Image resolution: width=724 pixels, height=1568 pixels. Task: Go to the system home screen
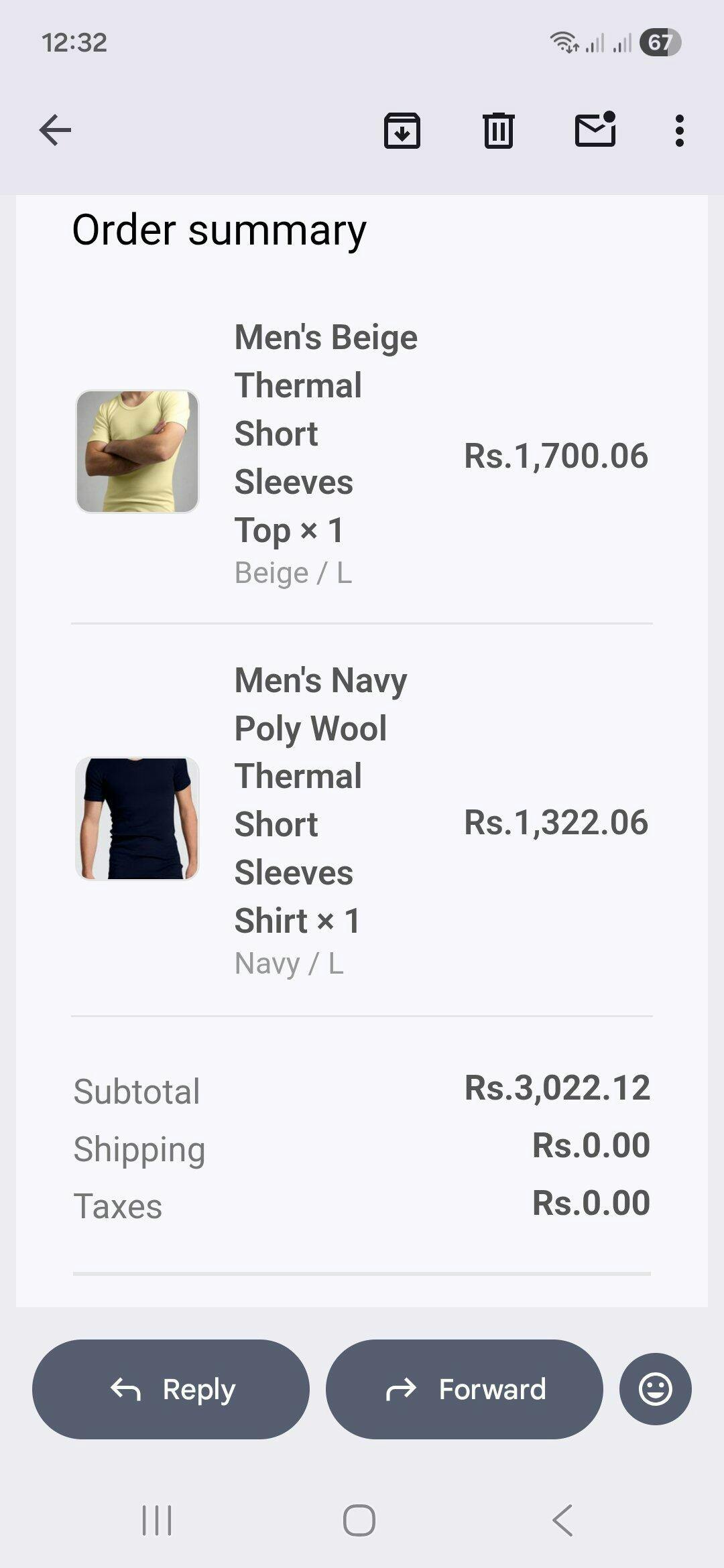[x=359, y=1520]
